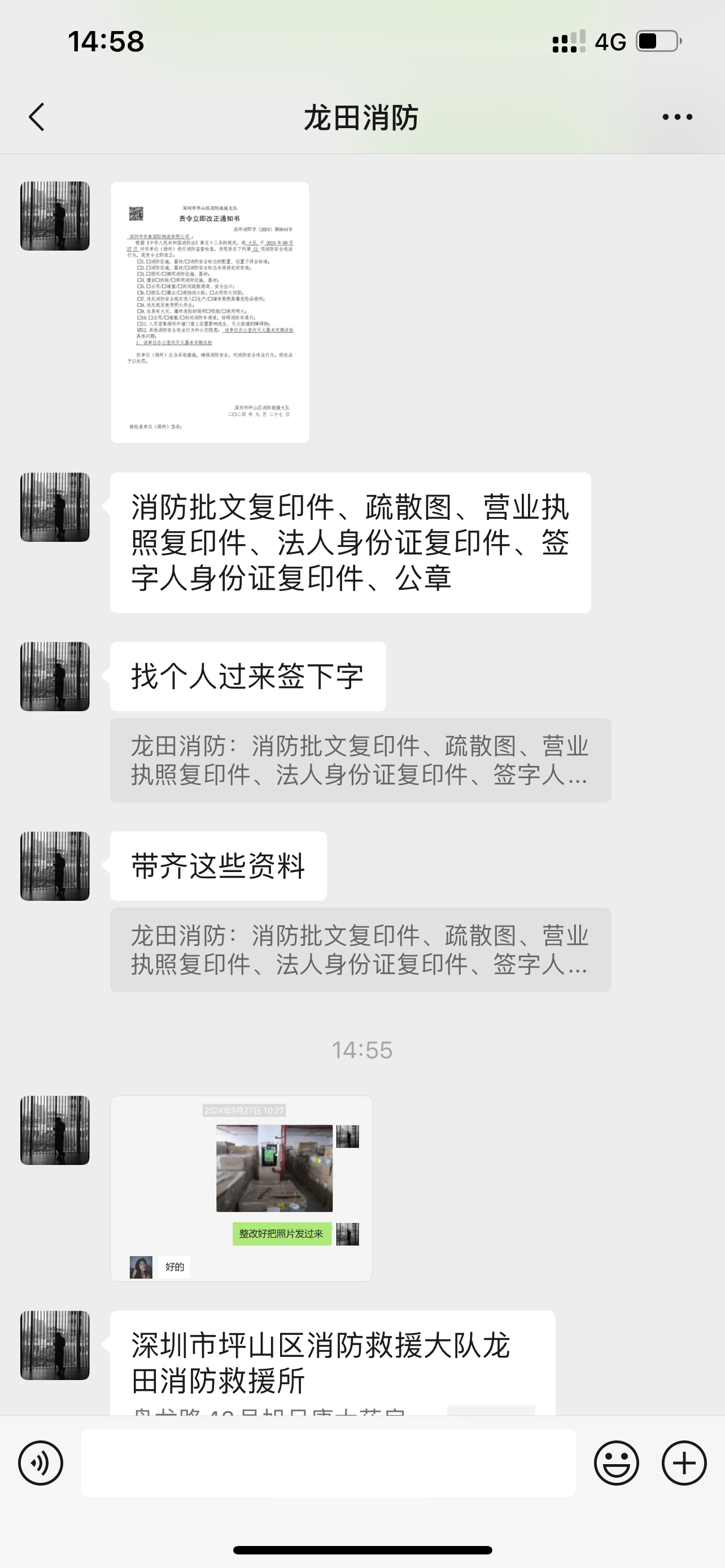Open the plus attachment menu
The height and width of the screenshot is (1568, 725).
[684, 1462]
